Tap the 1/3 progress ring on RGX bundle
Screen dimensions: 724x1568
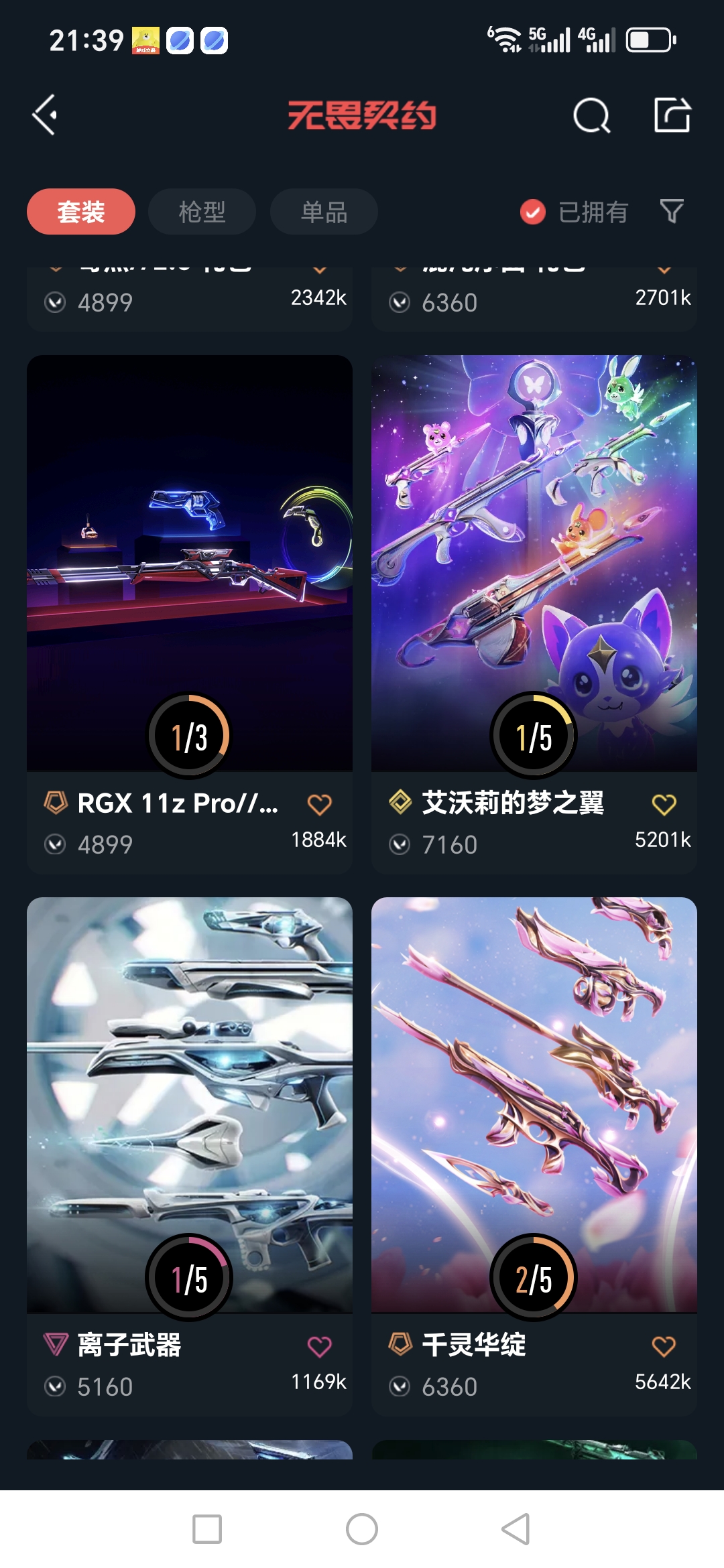click(x=190, y=735)
